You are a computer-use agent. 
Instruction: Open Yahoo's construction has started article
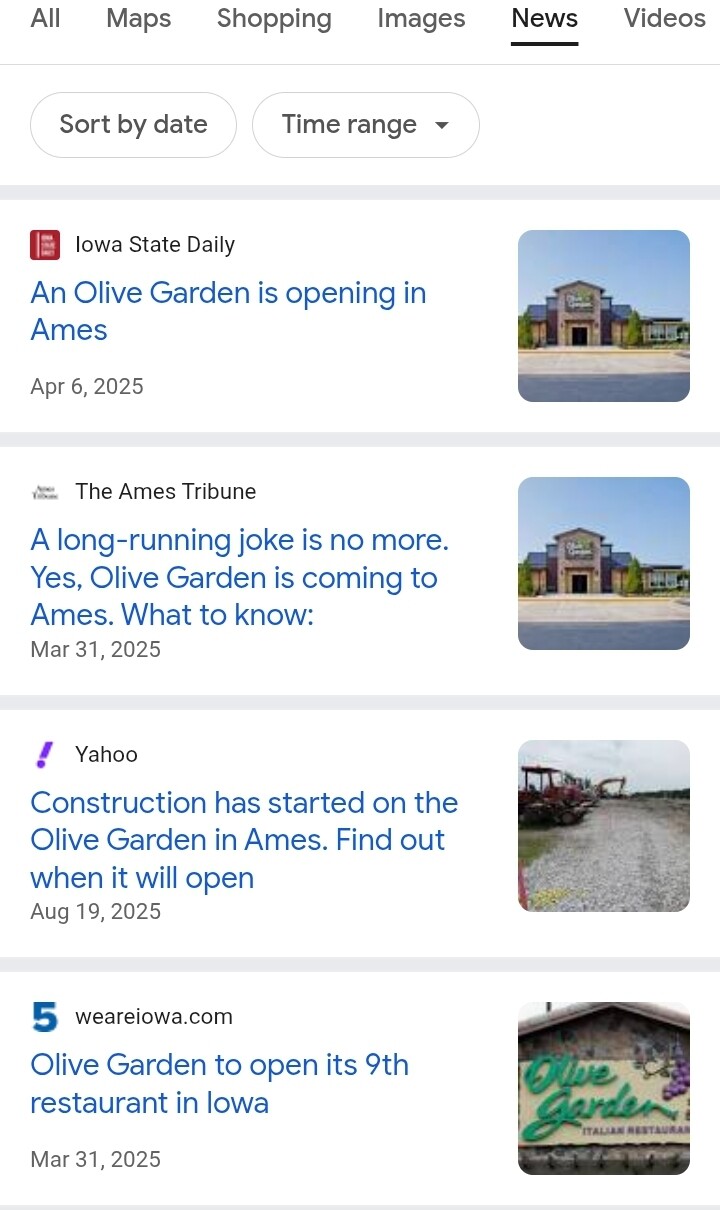(244, 840)
